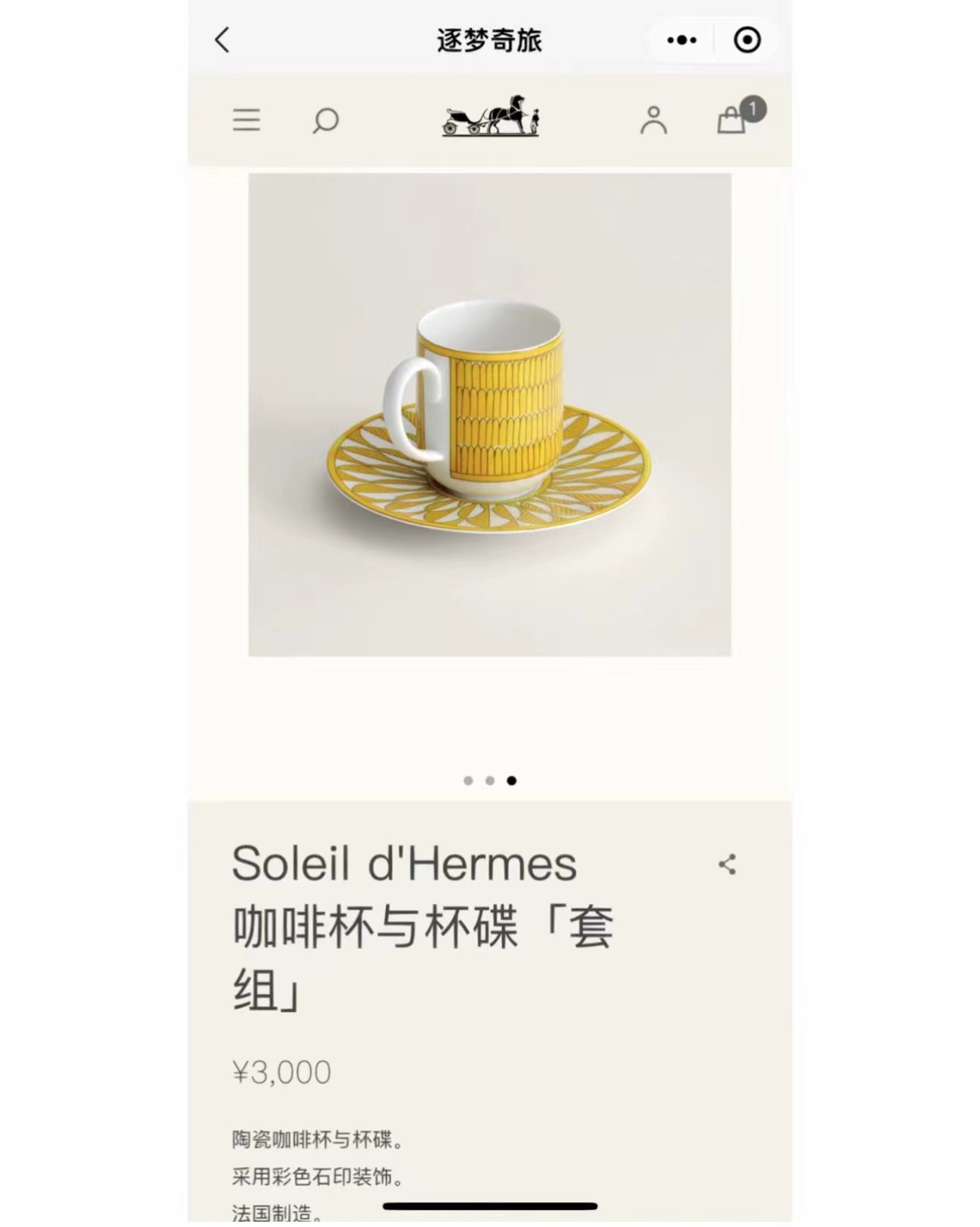
Task: Share the Soleil d'Hermes product
Action: point(727,865)
